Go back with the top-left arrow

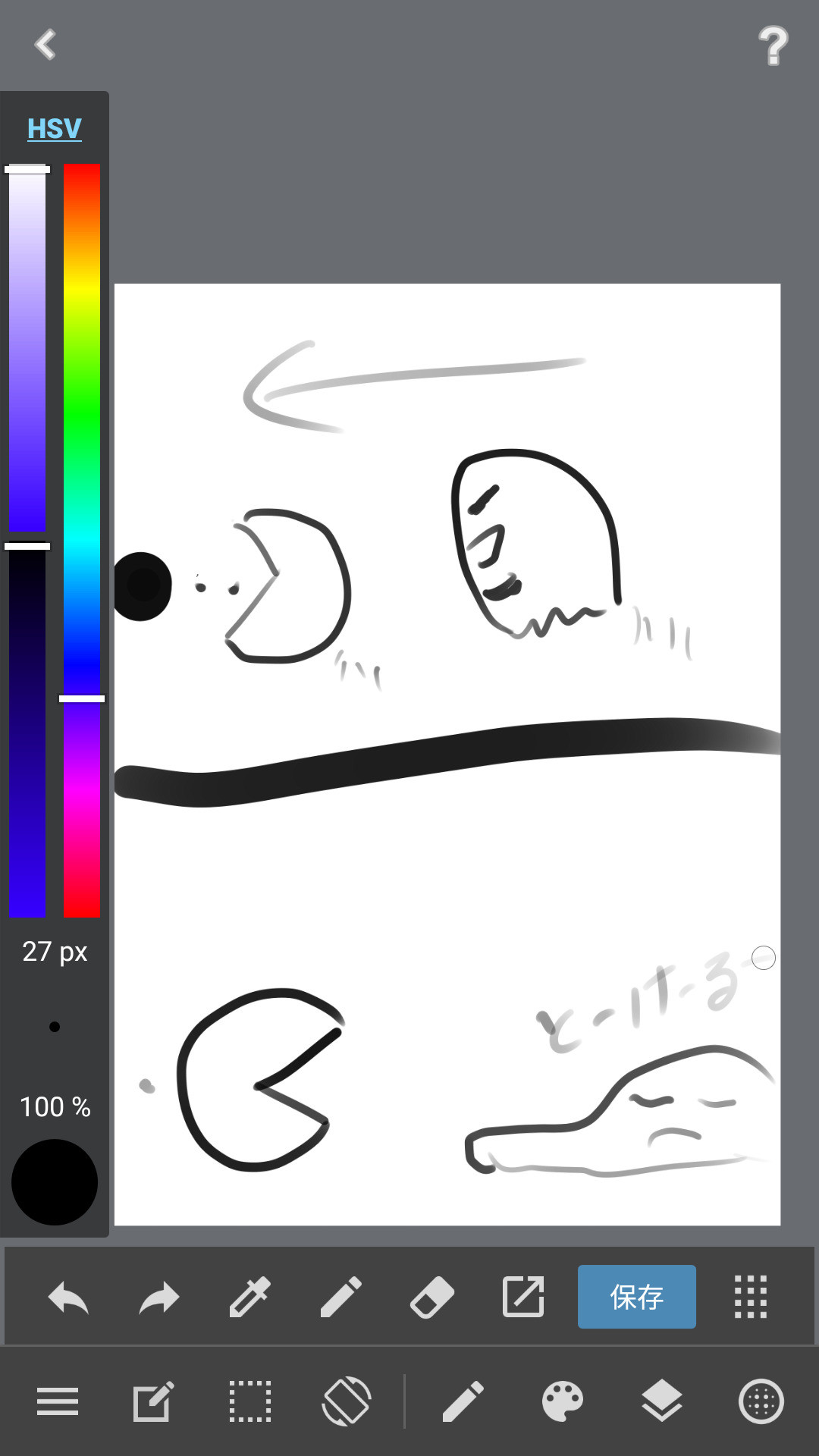point(45,45)
